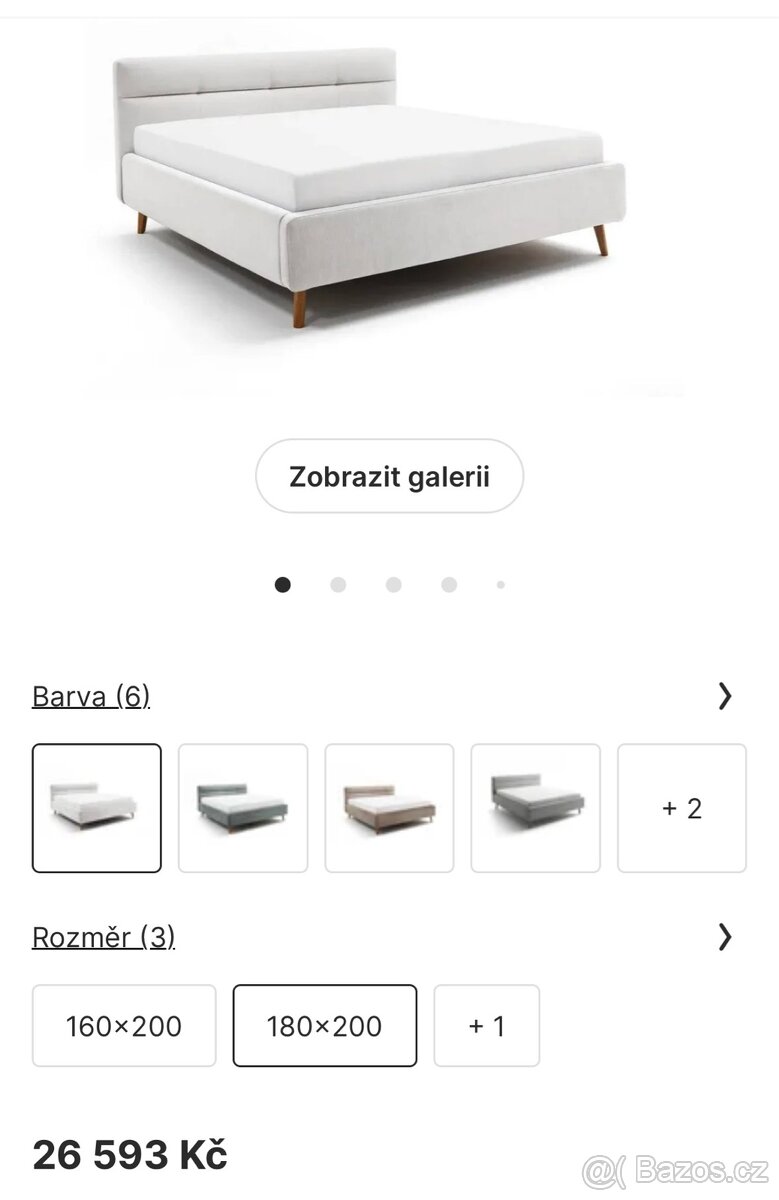Reveal an extra size with +1 button
The width and height of the screenshot is (779, 1200).
tap(487, 1025)
